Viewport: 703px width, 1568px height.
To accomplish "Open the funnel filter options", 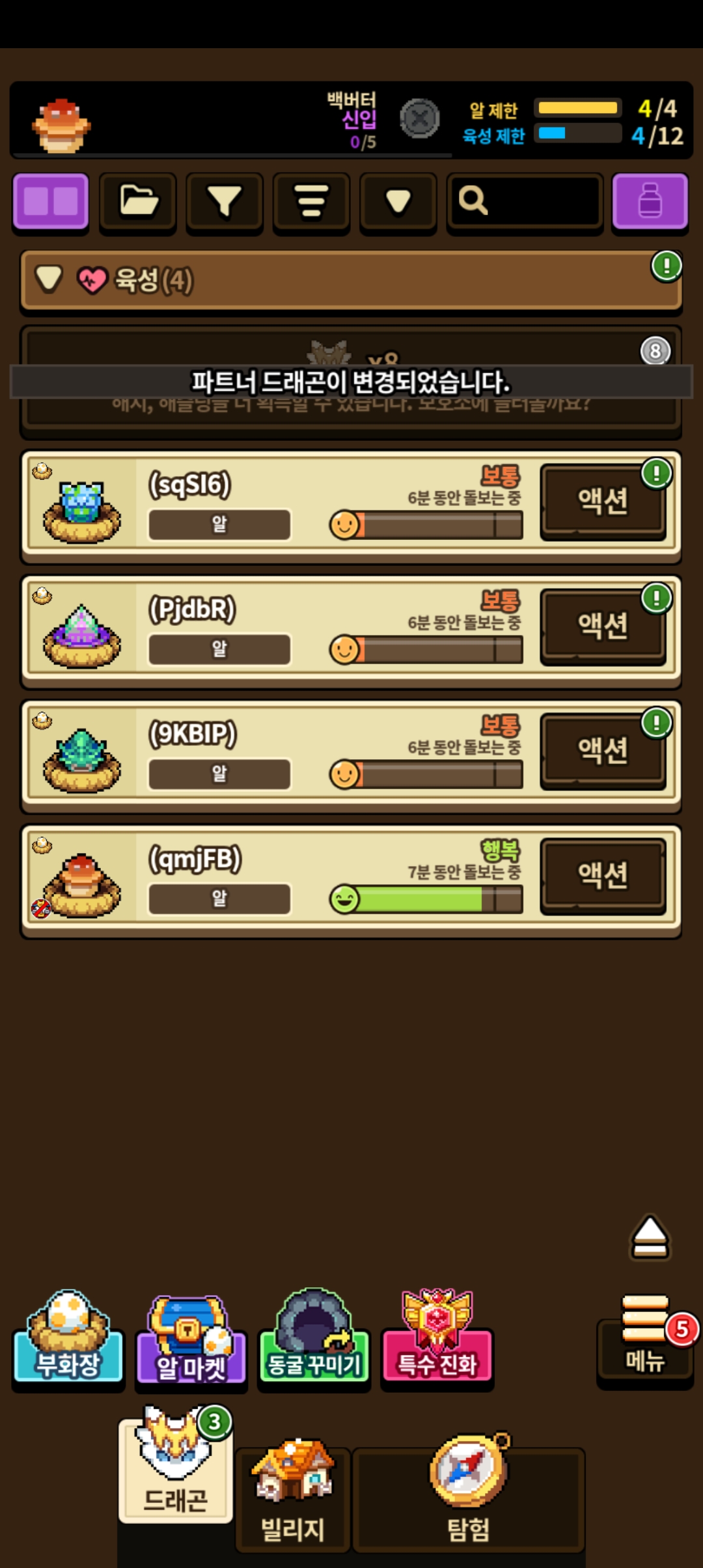I will pyautogui.click(x=225, y=201).
